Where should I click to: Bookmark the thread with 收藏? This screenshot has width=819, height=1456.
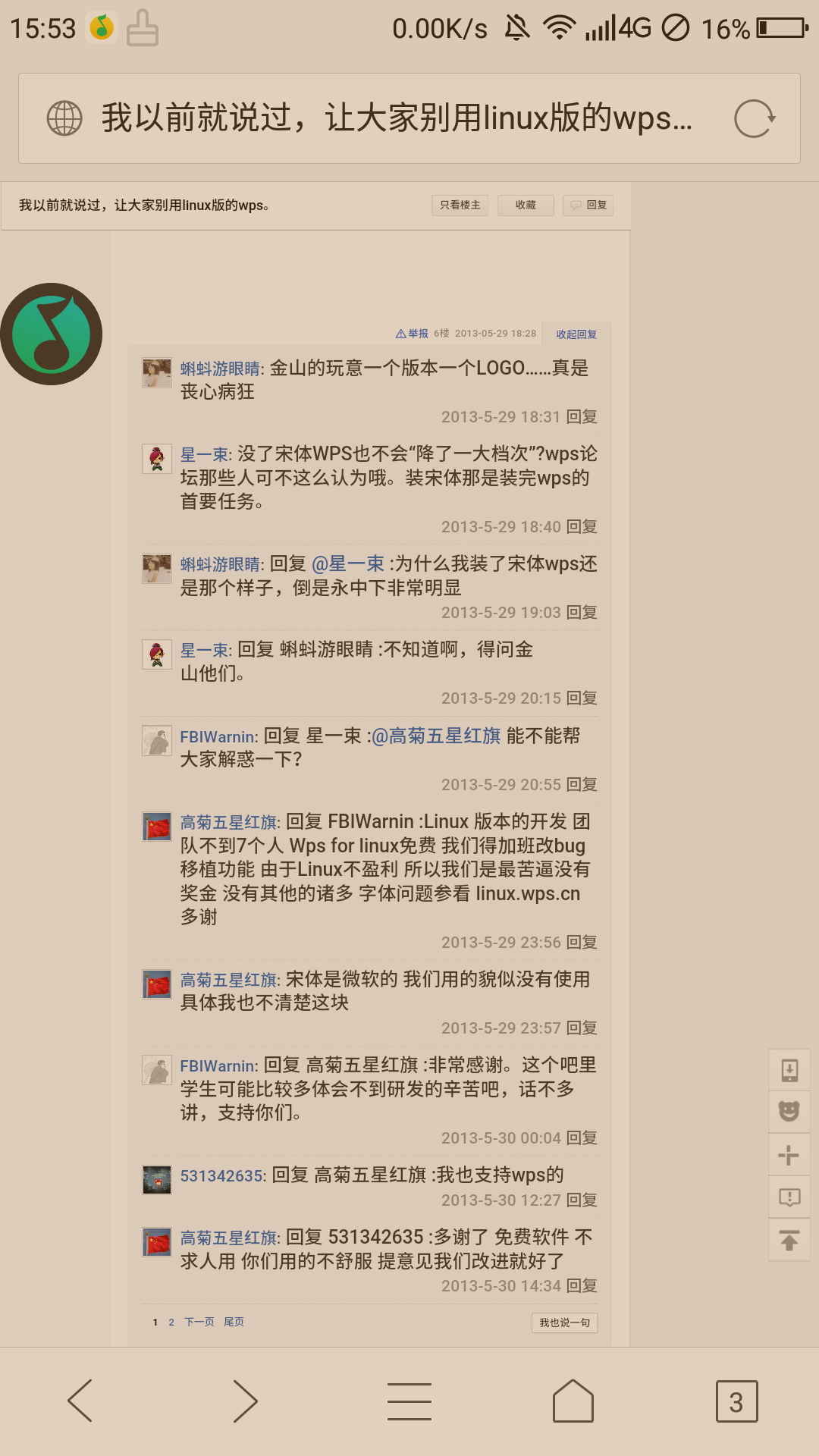pos(526,205)
